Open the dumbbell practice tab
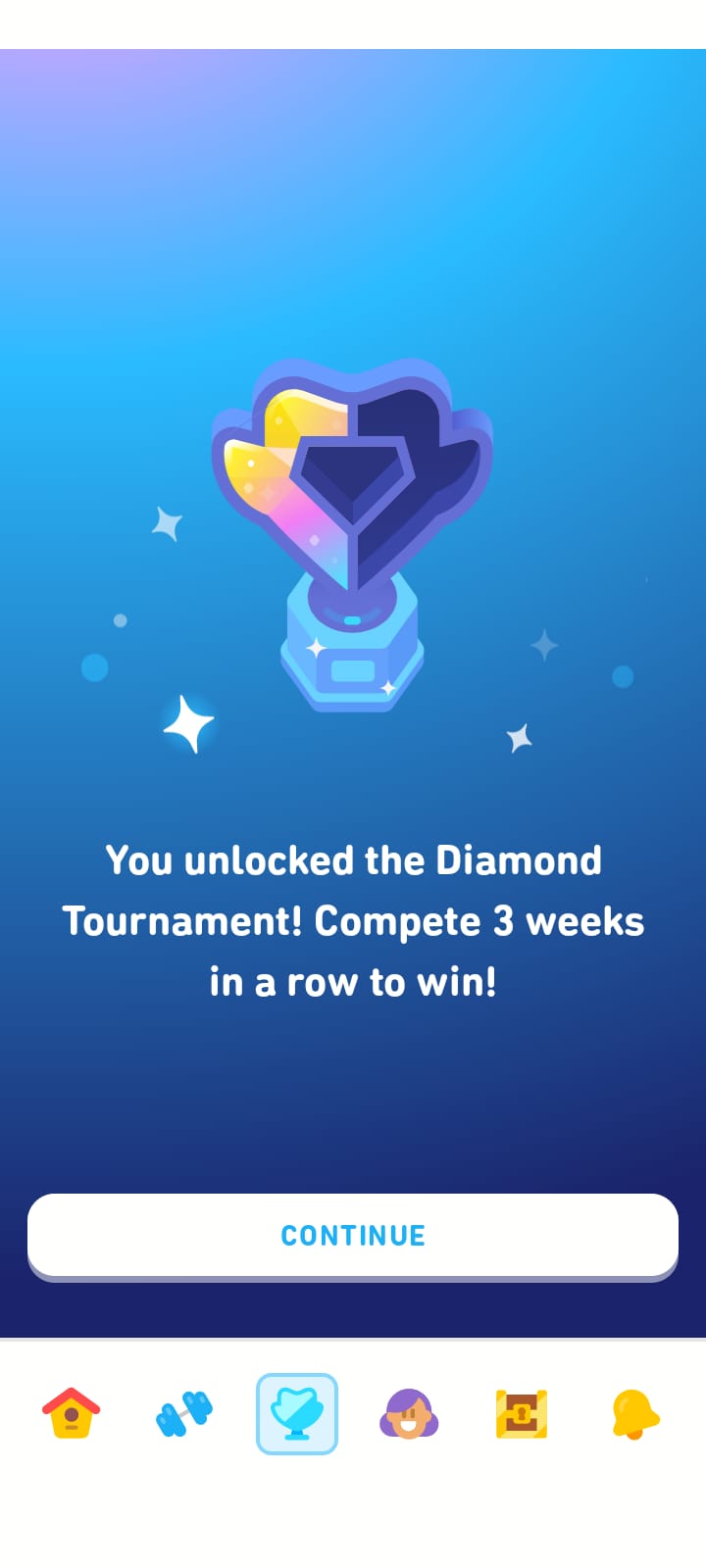Image resolution: width=706 pixels, height=1568 pixels. click(x=184, y=1413)
